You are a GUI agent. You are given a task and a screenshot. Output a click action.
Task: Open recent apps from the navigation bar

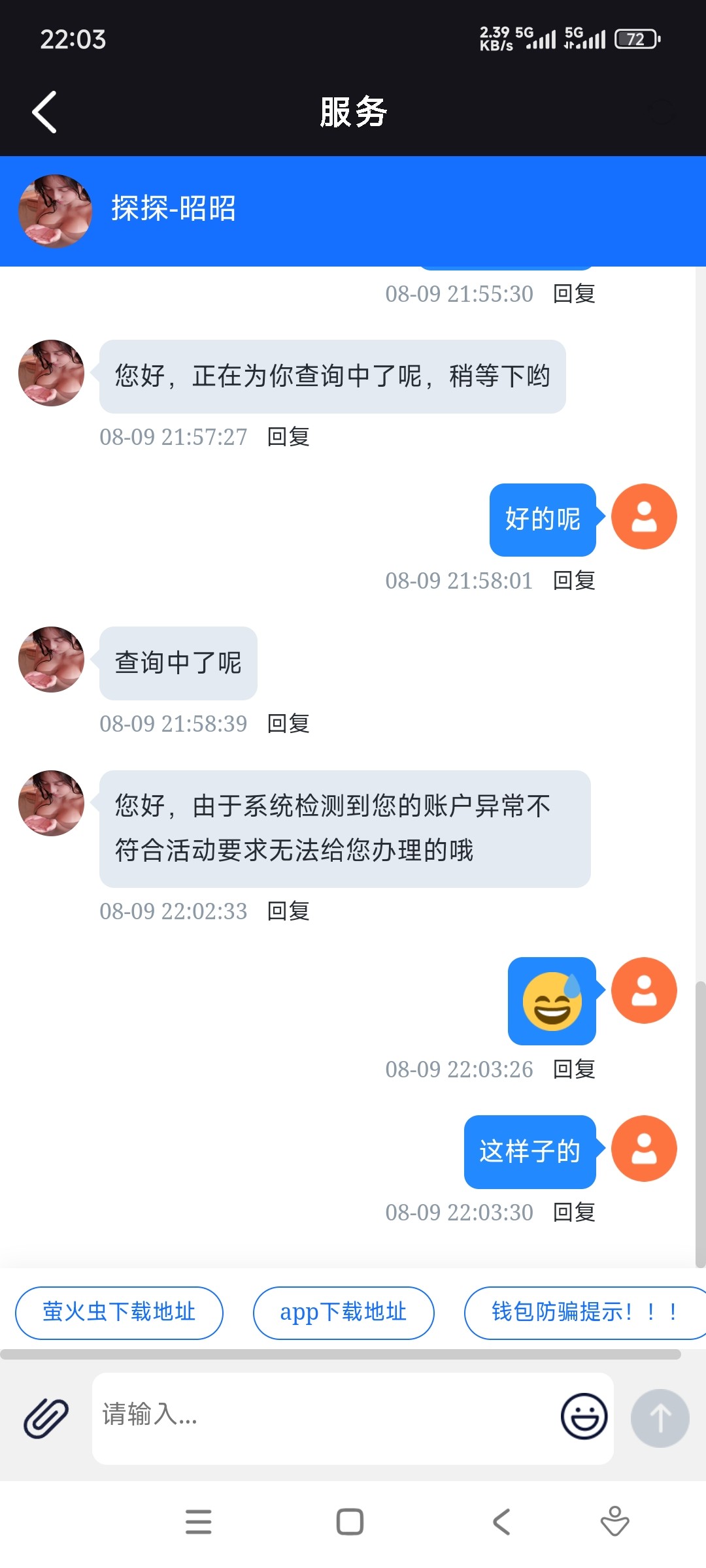click(199, 1522)
